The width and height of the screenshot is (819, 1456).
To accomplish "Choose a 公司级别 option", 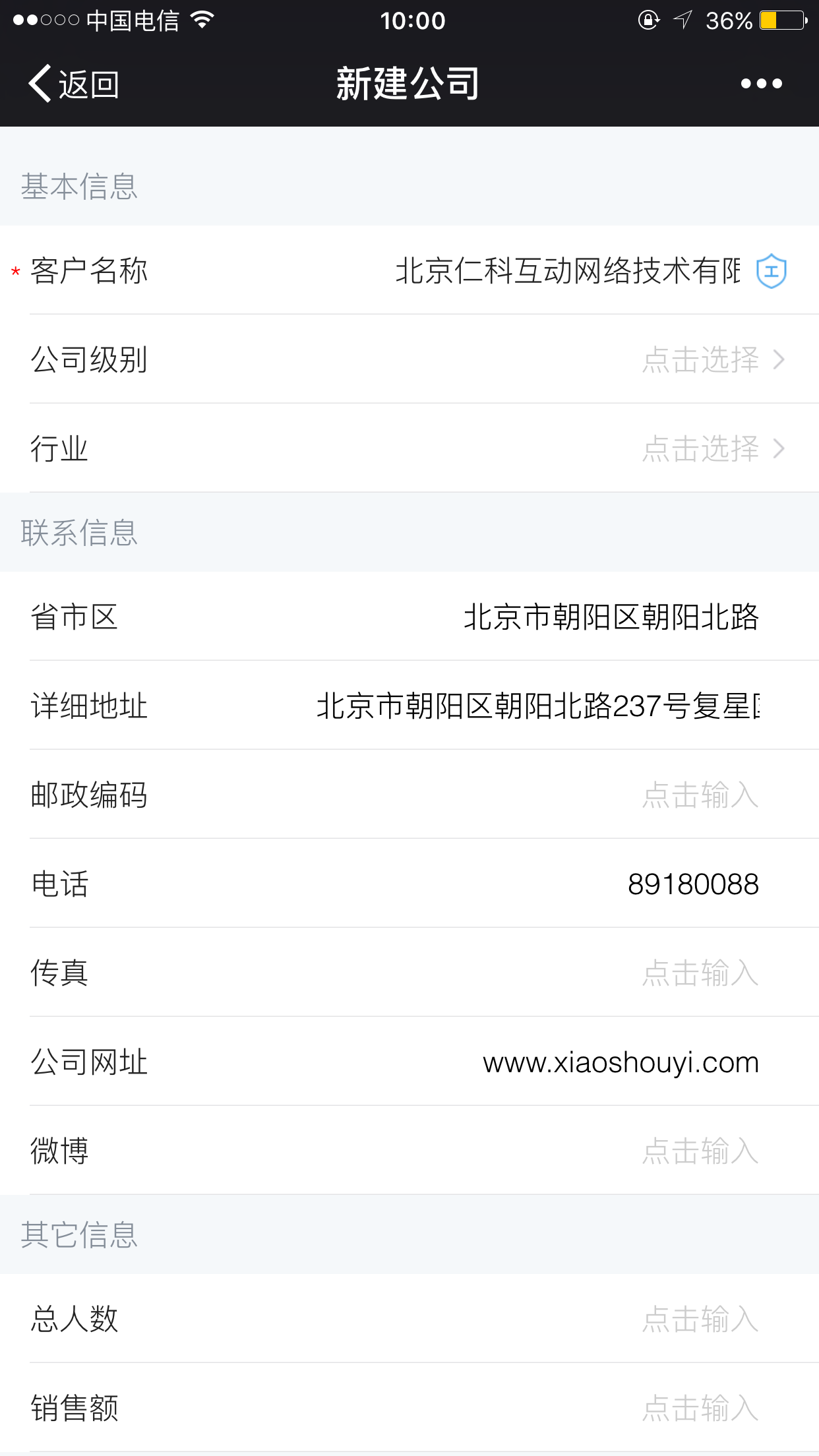I will [409, 359].
